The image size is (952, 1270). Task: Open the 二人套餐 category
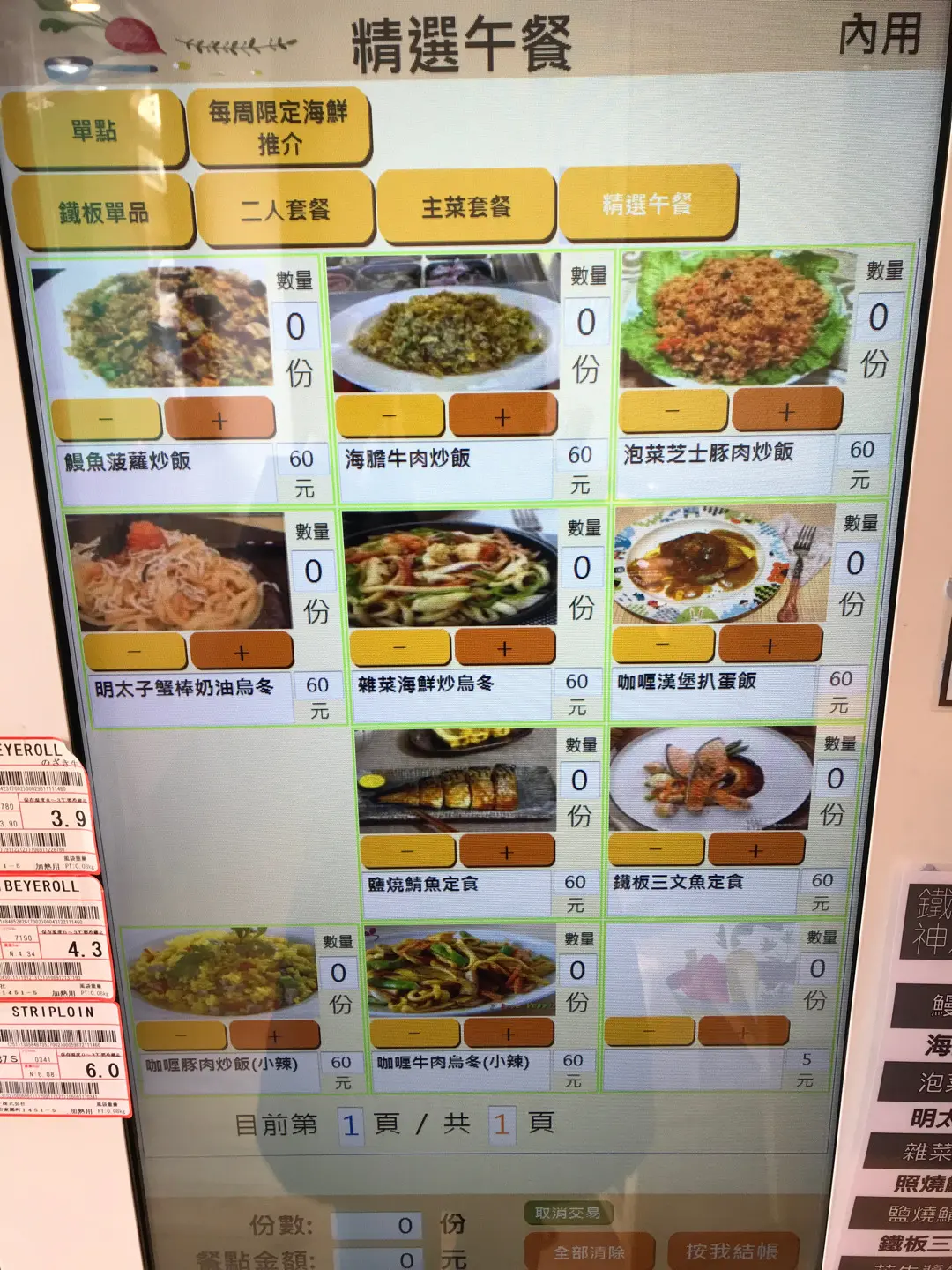pos(286,209)
